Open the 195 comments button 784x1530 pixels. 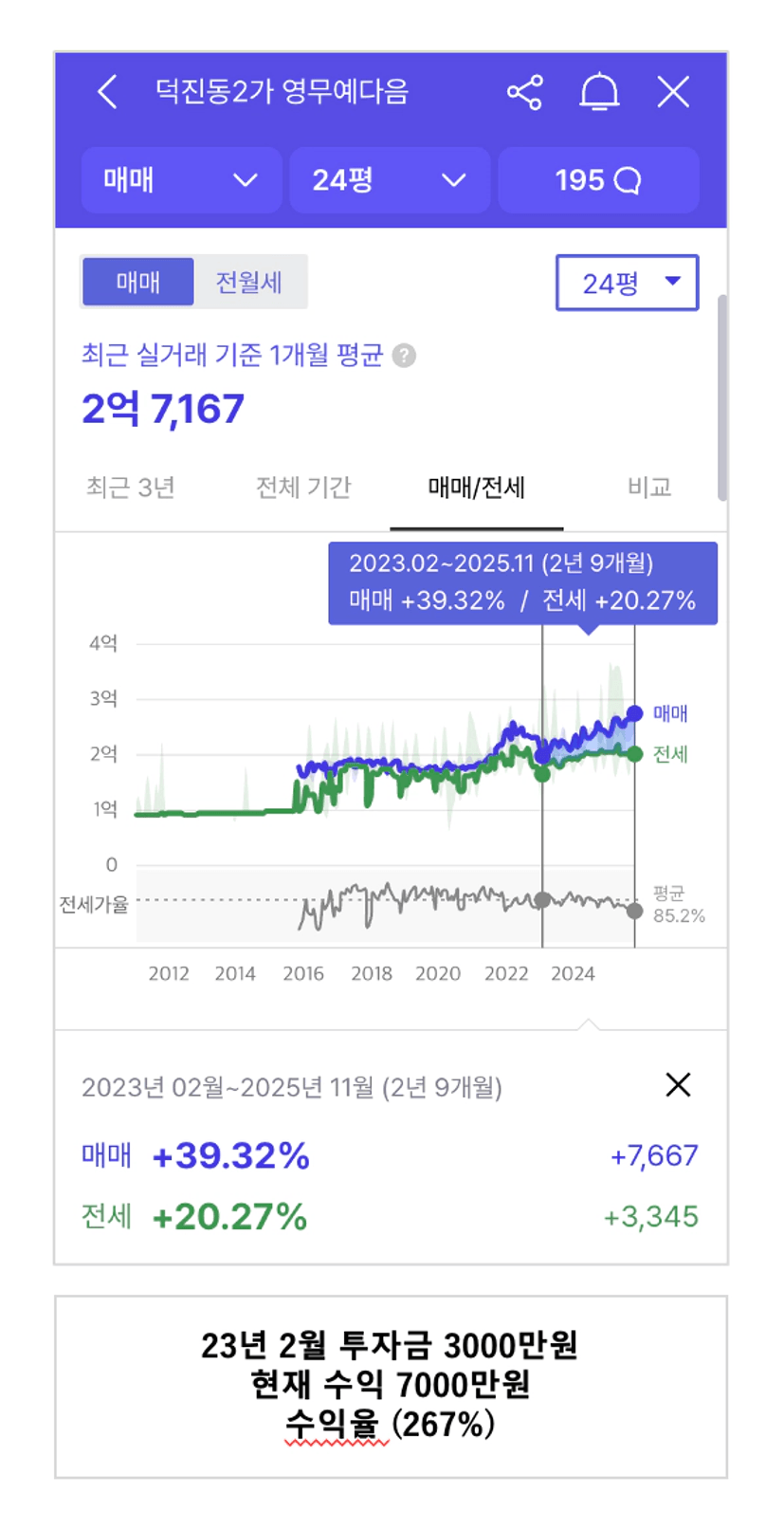coord(598,180)
